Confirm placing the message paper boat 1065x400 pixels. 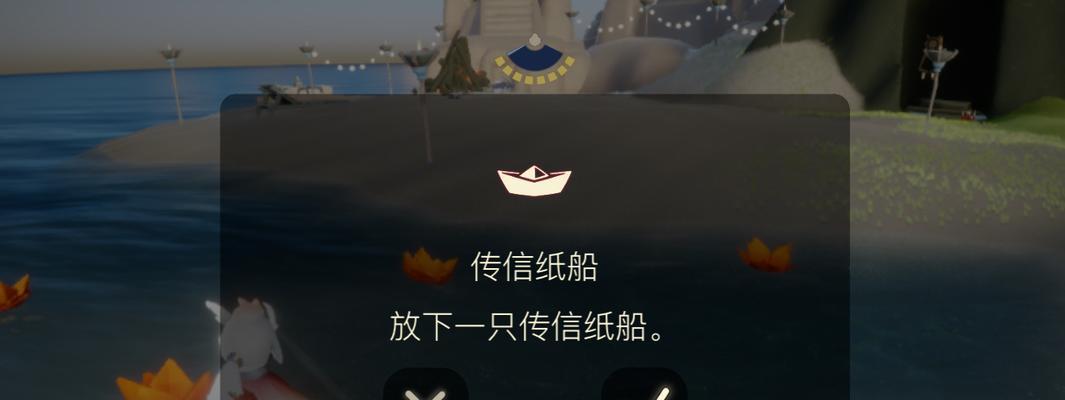pos(644,388)
